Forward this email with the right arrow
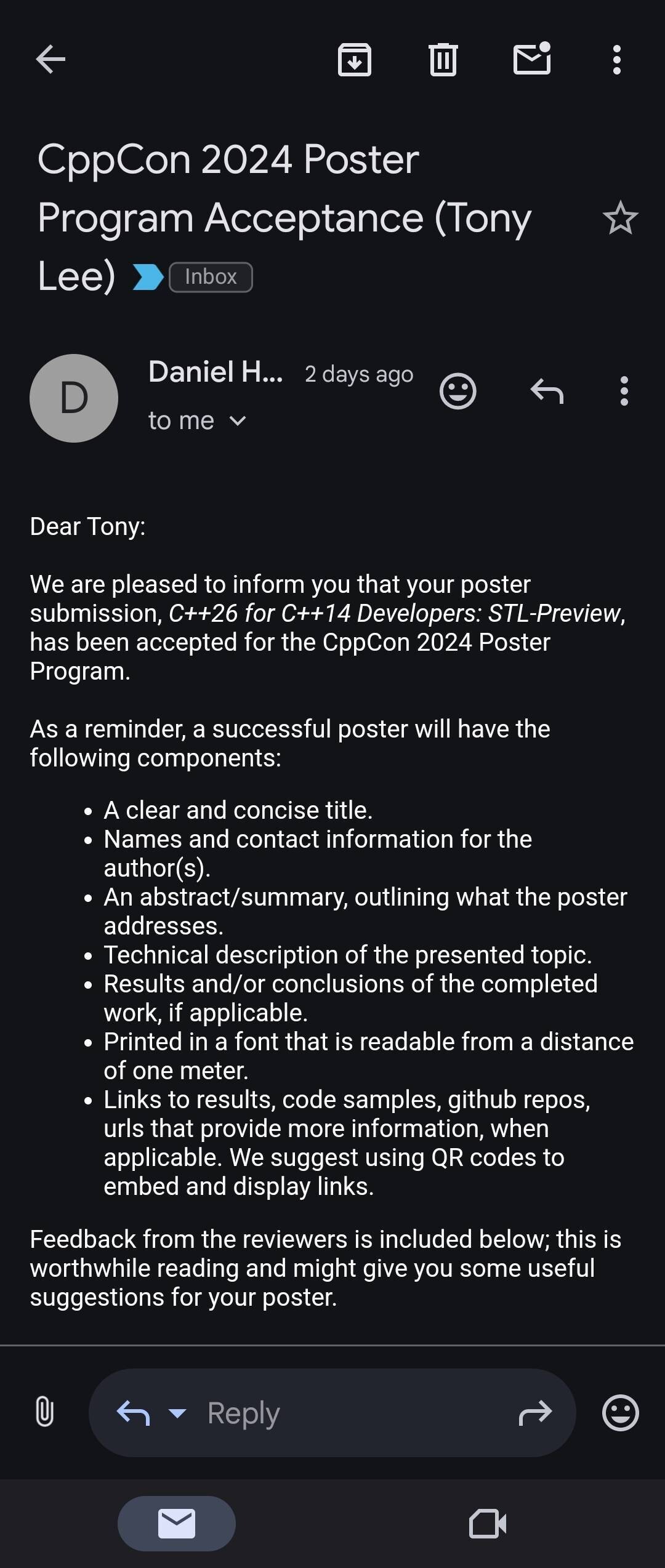The height and width of the screenshot is (1568, 665). pos(535,1413)
